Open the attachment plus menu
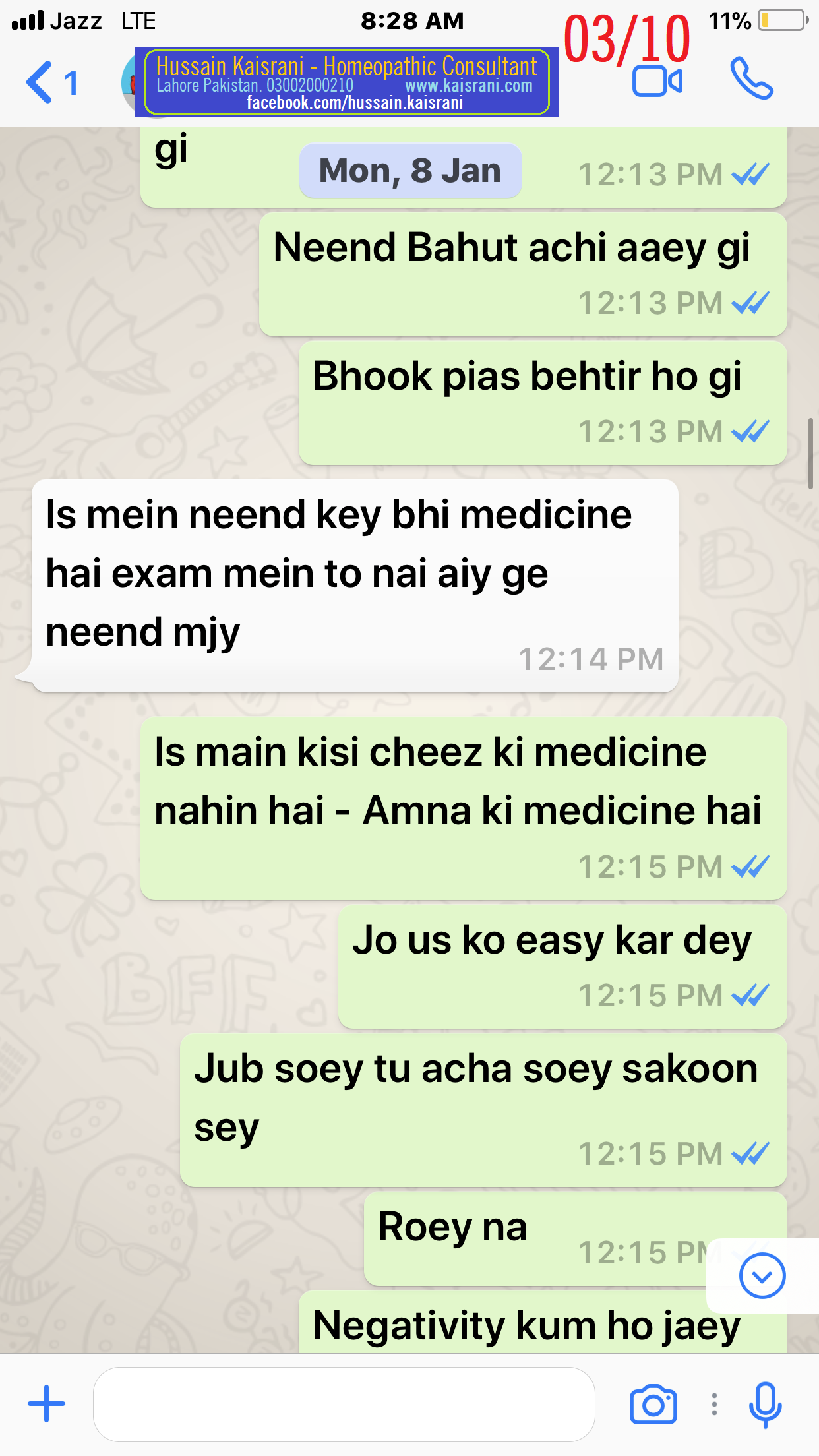 click(46, 1403)
